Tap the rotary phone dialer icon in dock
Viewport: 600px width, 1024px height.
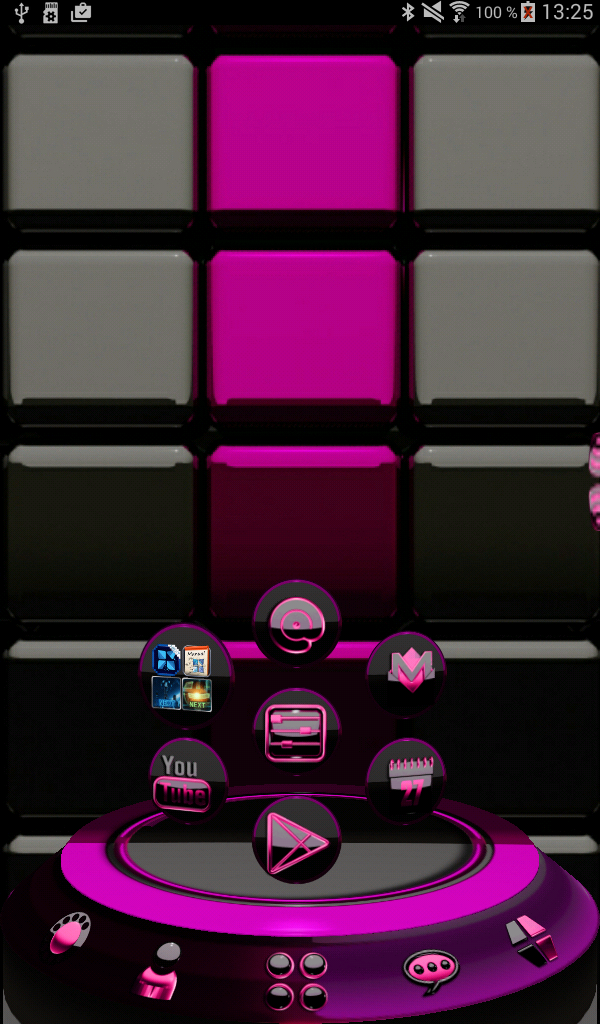click(70, 932)
